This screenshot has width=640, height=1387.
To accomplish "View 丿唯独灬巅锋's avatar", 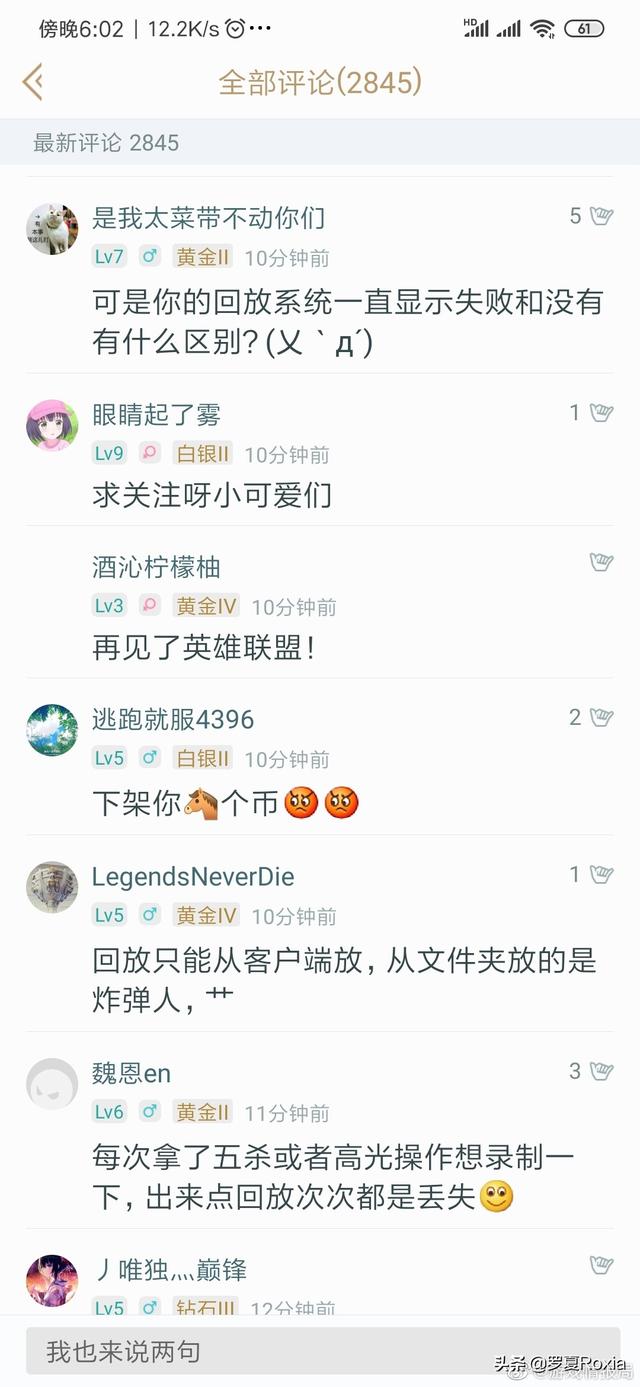I will click(52, 1281).
